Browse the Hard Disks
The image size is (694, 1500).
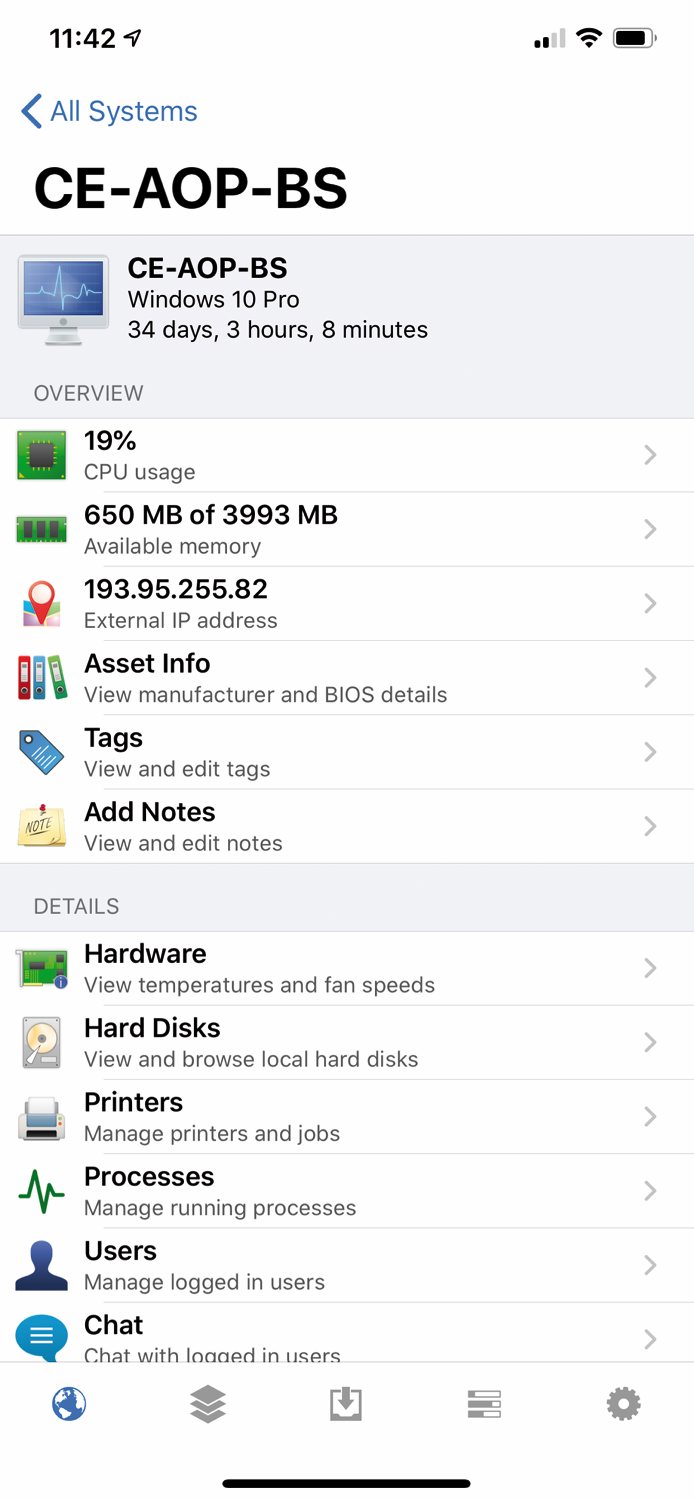click(x=347, y=1042)
